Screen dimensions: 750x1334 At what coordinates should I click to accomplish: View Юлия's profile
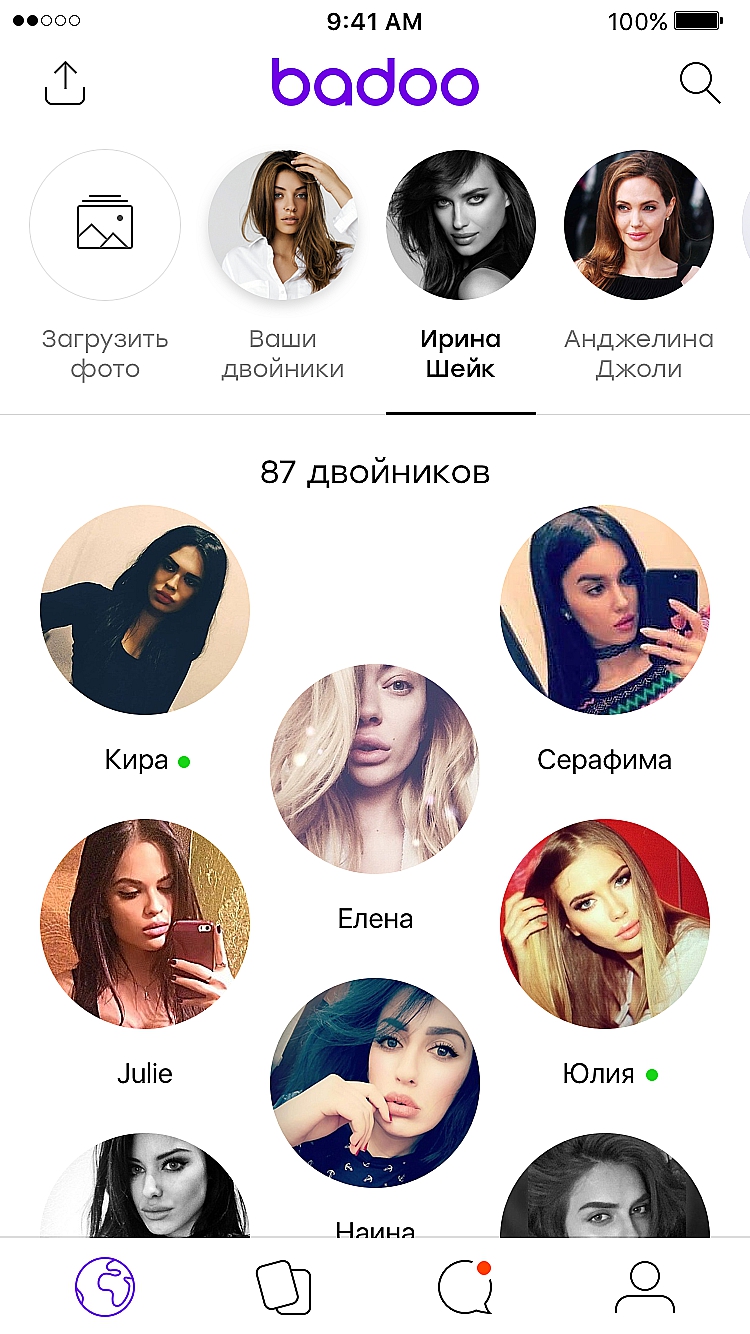coord(605,924)
